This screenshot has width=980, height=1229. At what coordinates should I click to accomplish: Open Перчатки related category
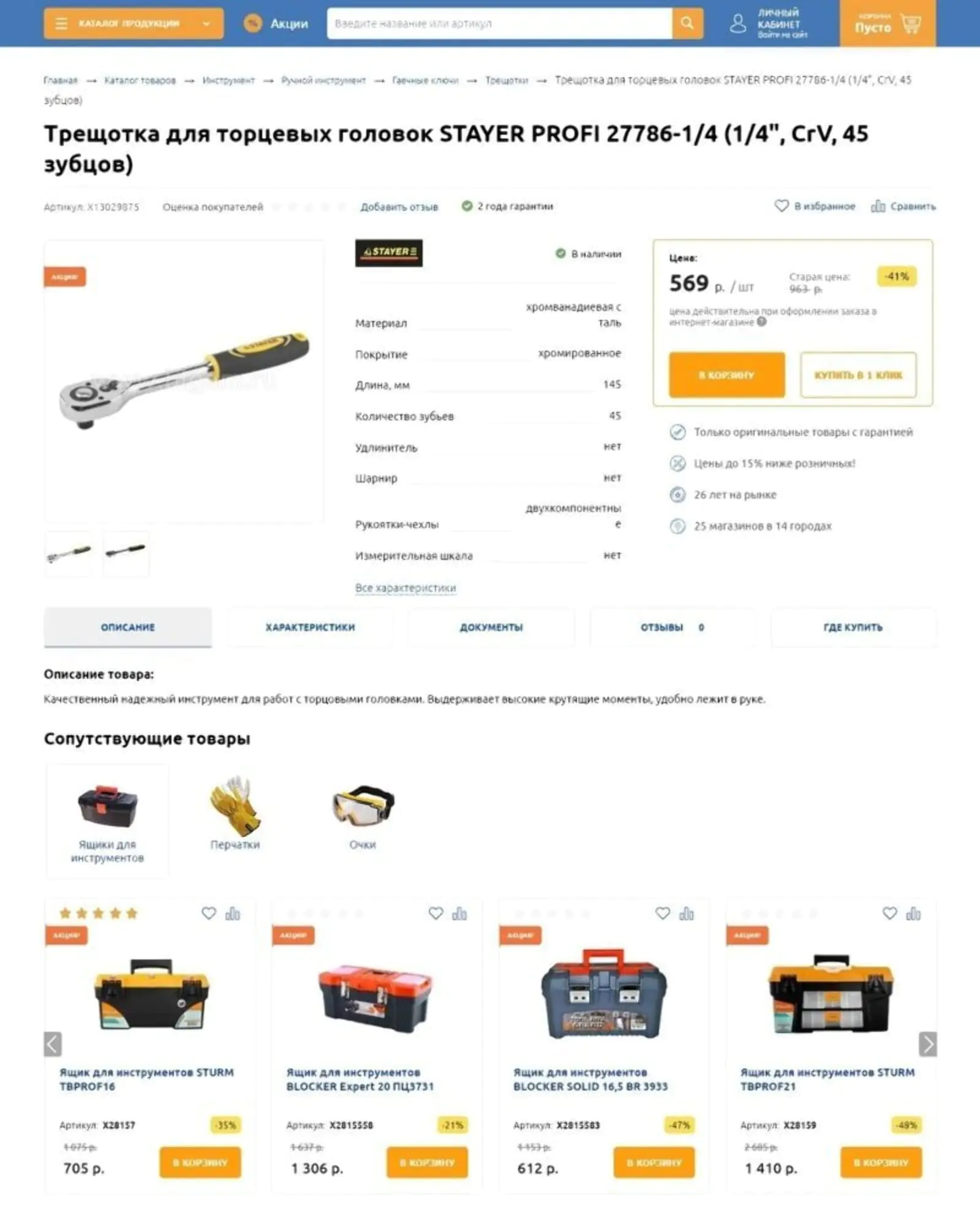click(235, 815)
